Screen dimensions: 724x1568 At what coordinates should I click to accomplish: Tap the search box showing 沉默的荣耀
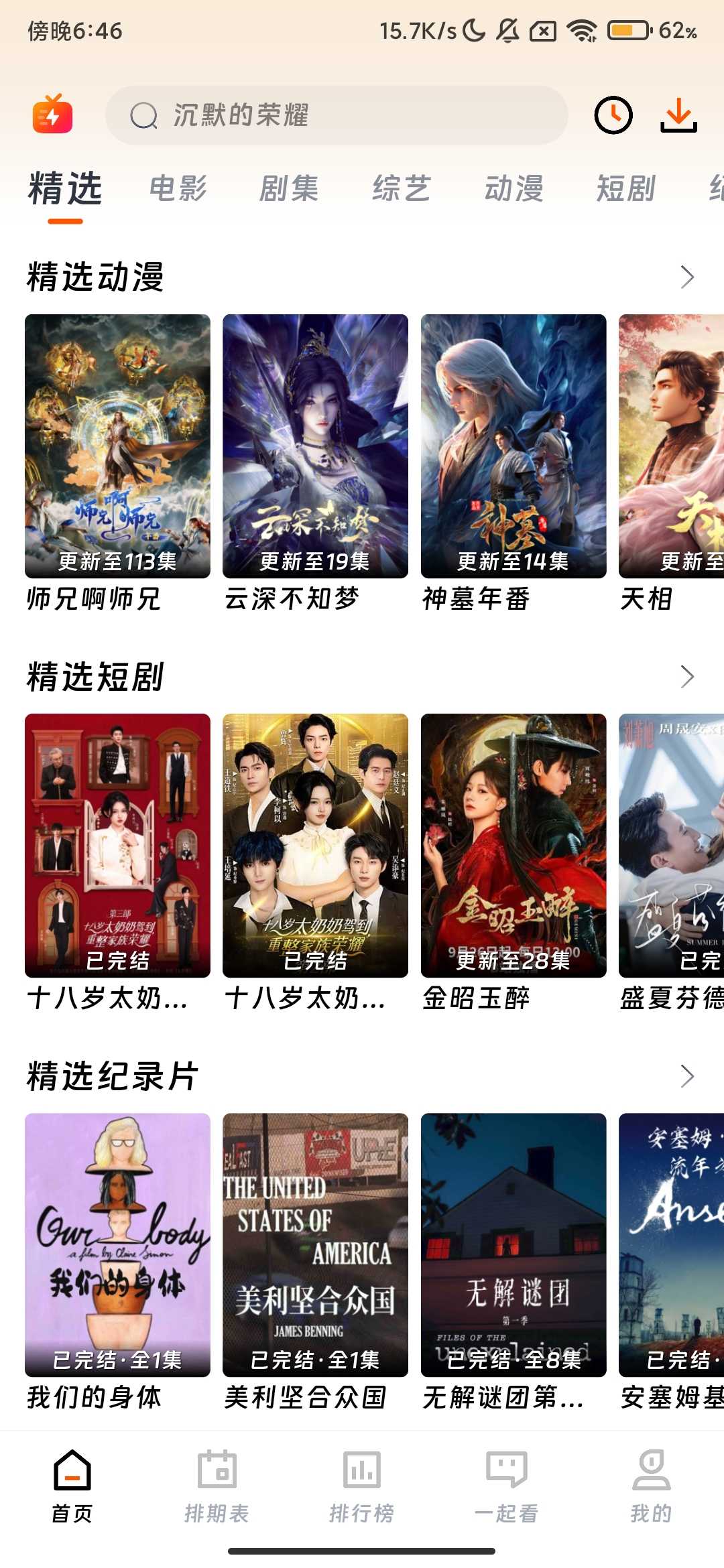(x=335, y=115)
